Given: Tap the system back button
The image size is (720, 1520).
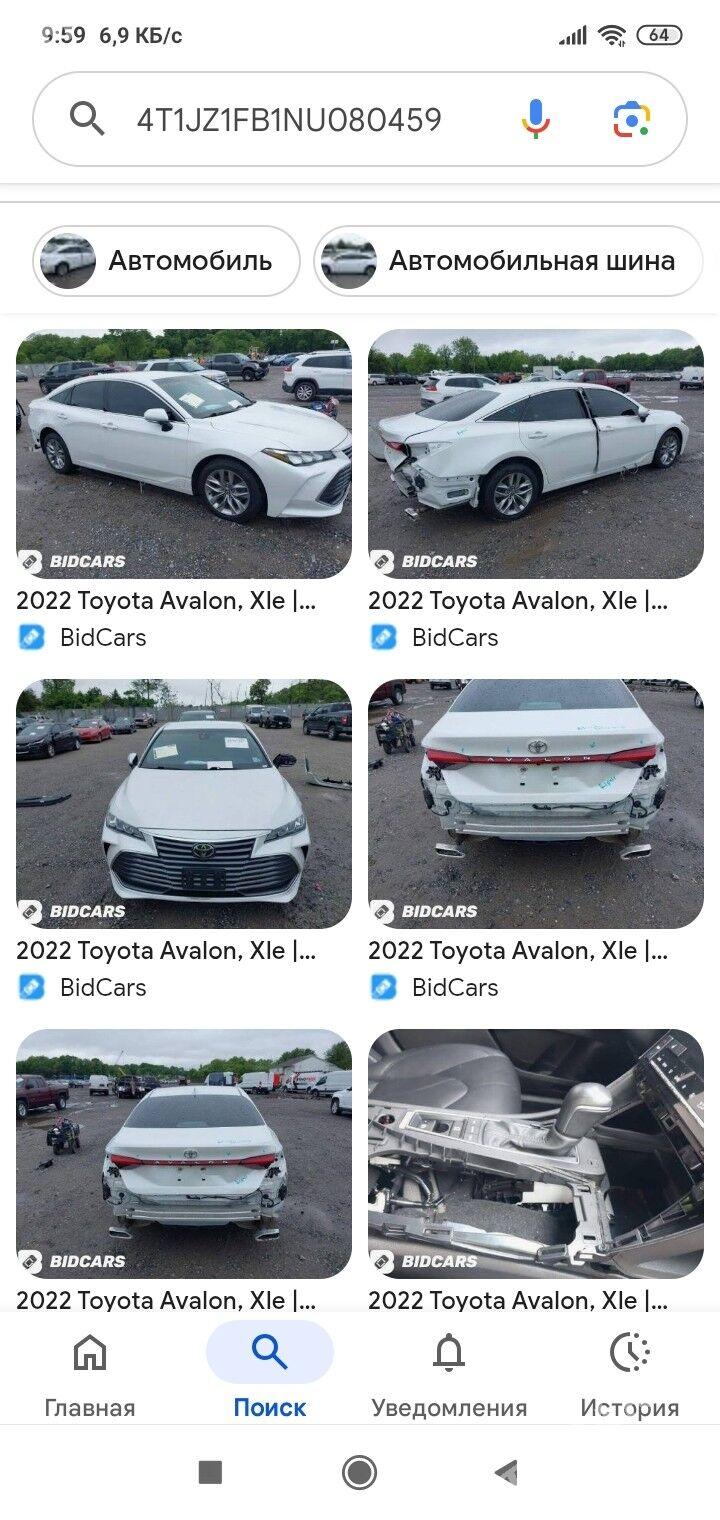Looking at the screenshot, I should pyautogui.click(x=507, y=1472).
